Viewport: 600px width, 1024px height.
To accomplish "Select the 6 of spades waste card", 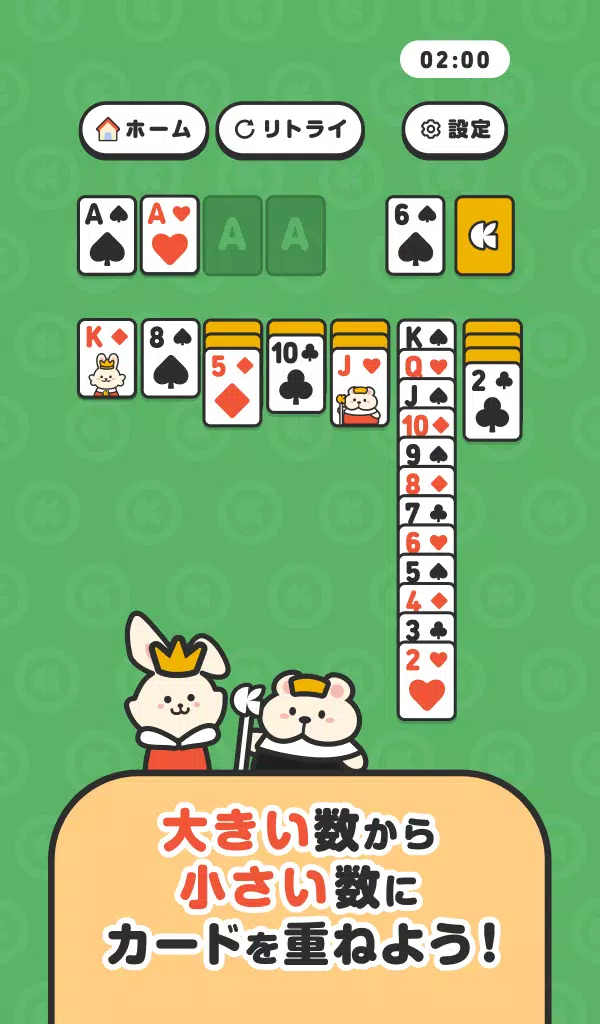I will (415, 235).
